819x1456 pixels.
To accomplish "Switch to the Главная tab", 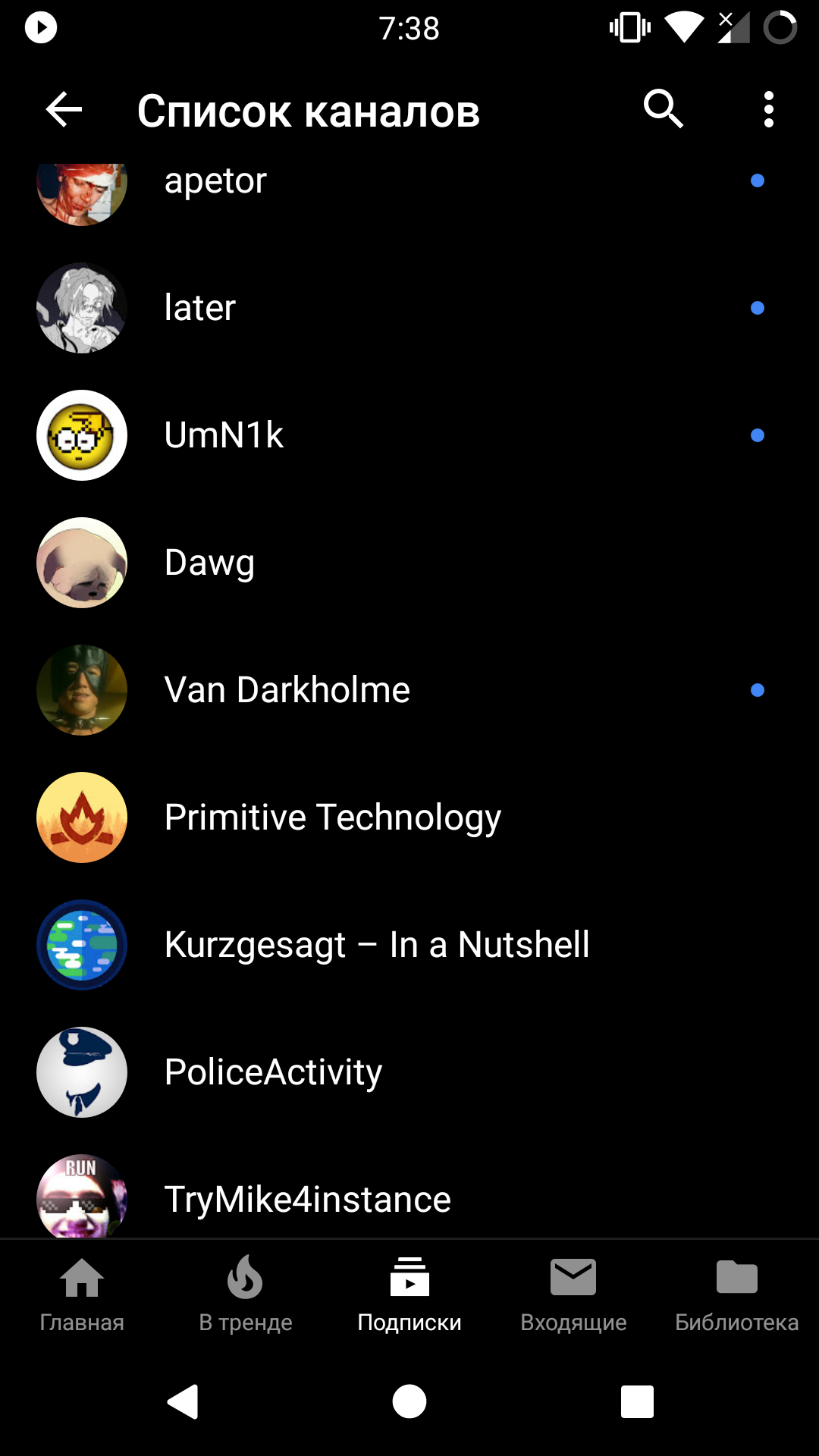I will coord(82,1294).
